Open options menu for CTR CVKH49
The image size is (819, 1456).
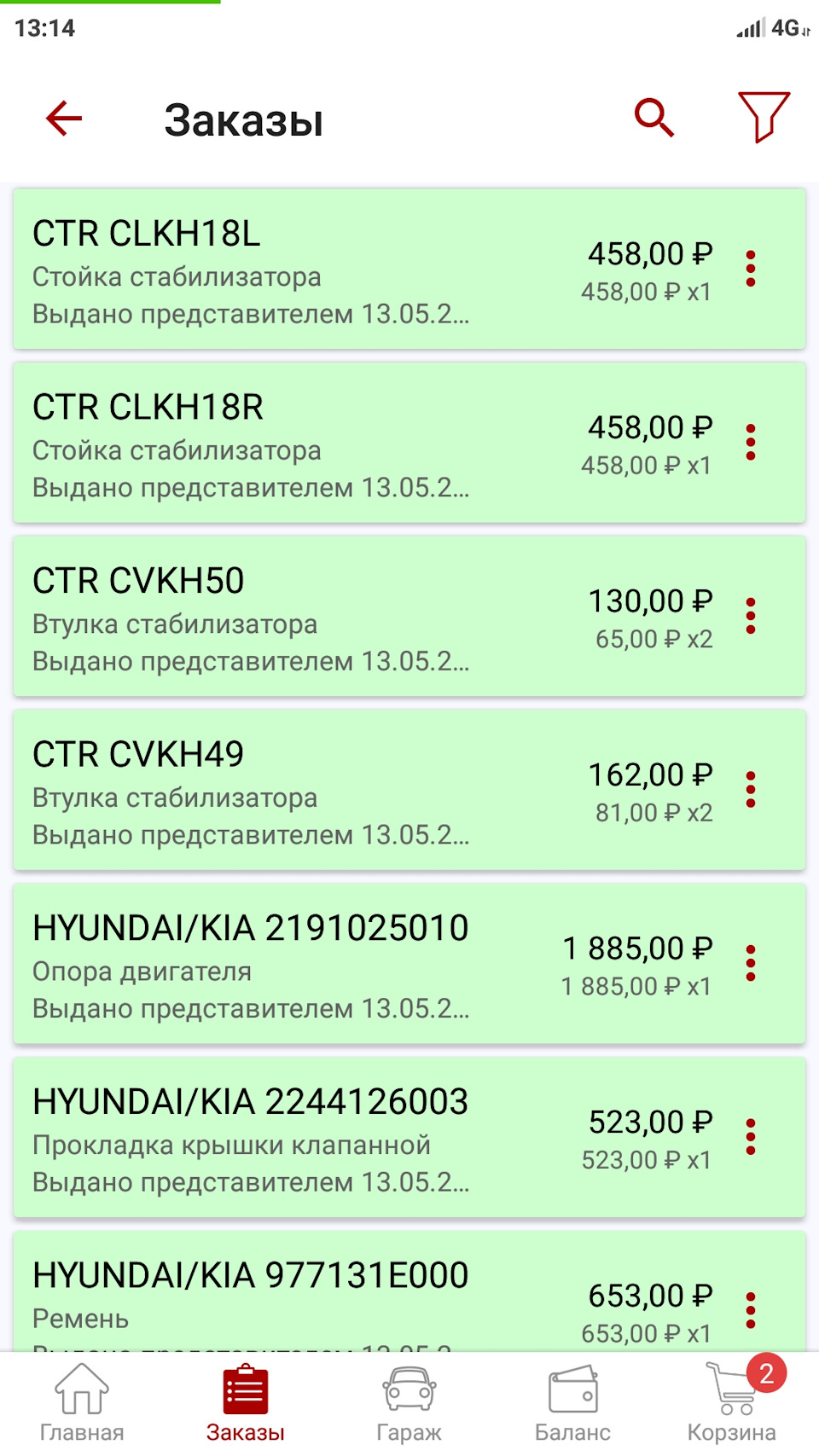pyautogui.click(x=751, y=790)
